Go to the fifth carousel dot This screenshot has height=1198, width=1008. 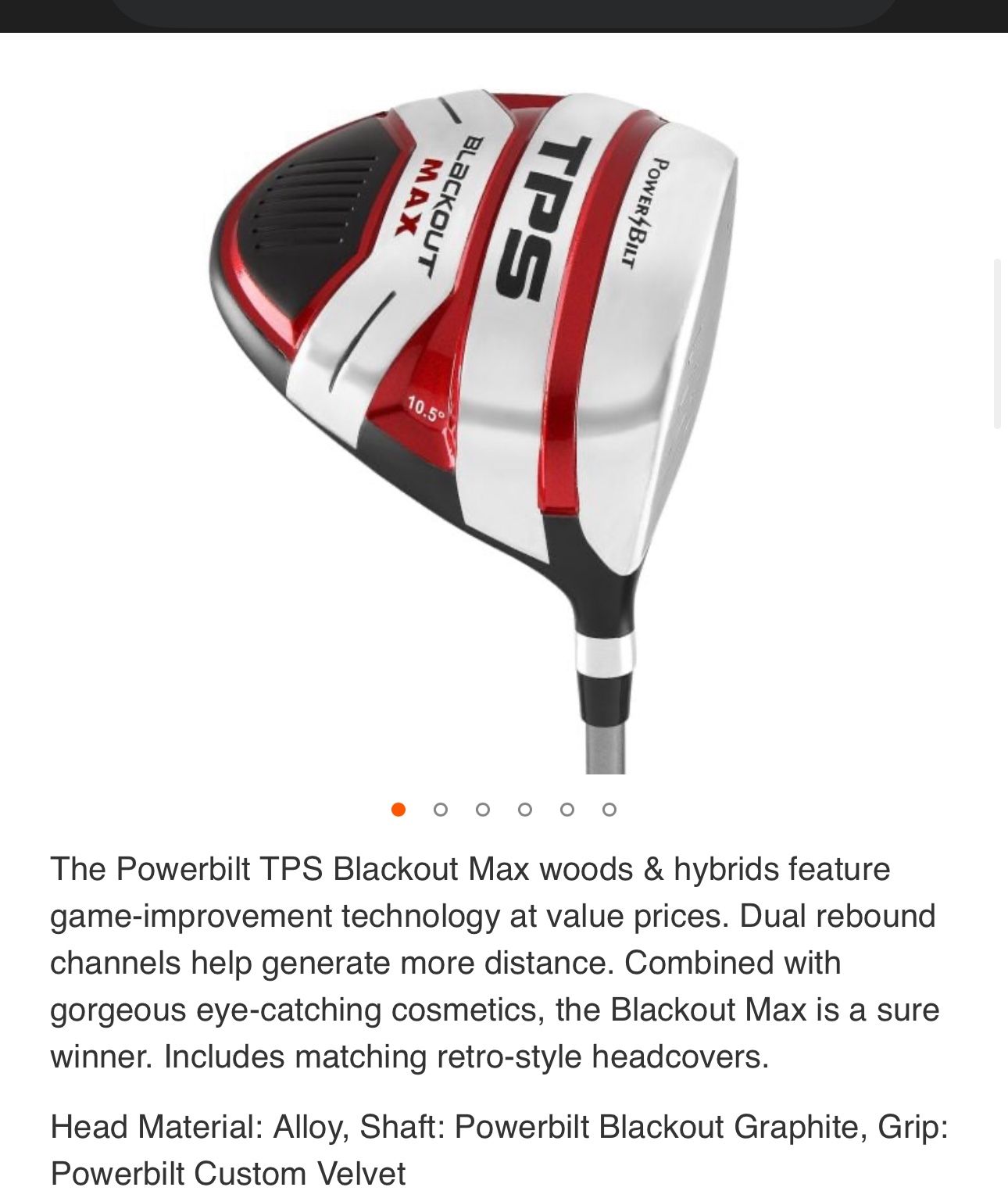[x=567, y=810]
